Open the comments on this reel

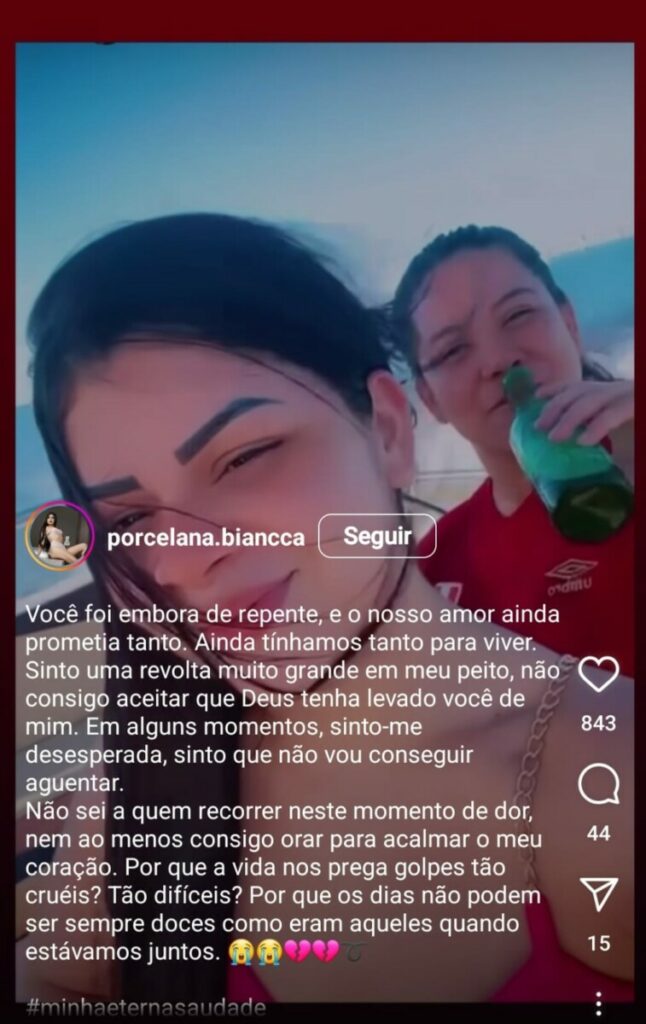(598, 786)
